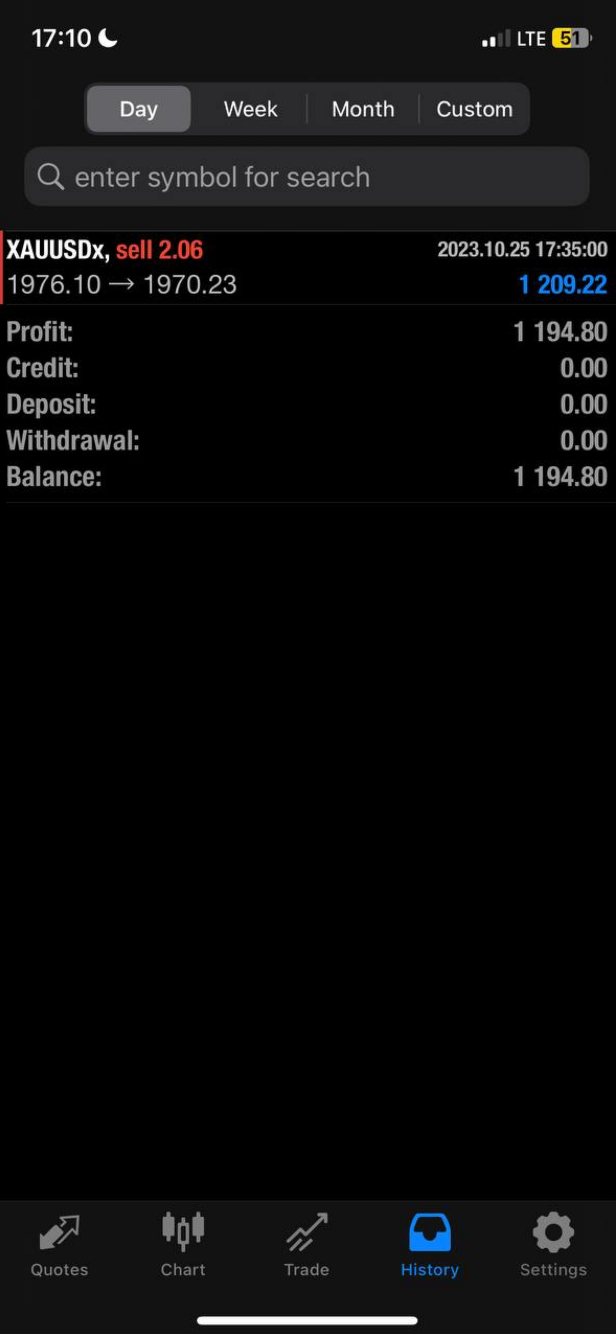This screenshot has width=616, height=1334.
Task: Tap the symbol search field
Action: (307, 177)
